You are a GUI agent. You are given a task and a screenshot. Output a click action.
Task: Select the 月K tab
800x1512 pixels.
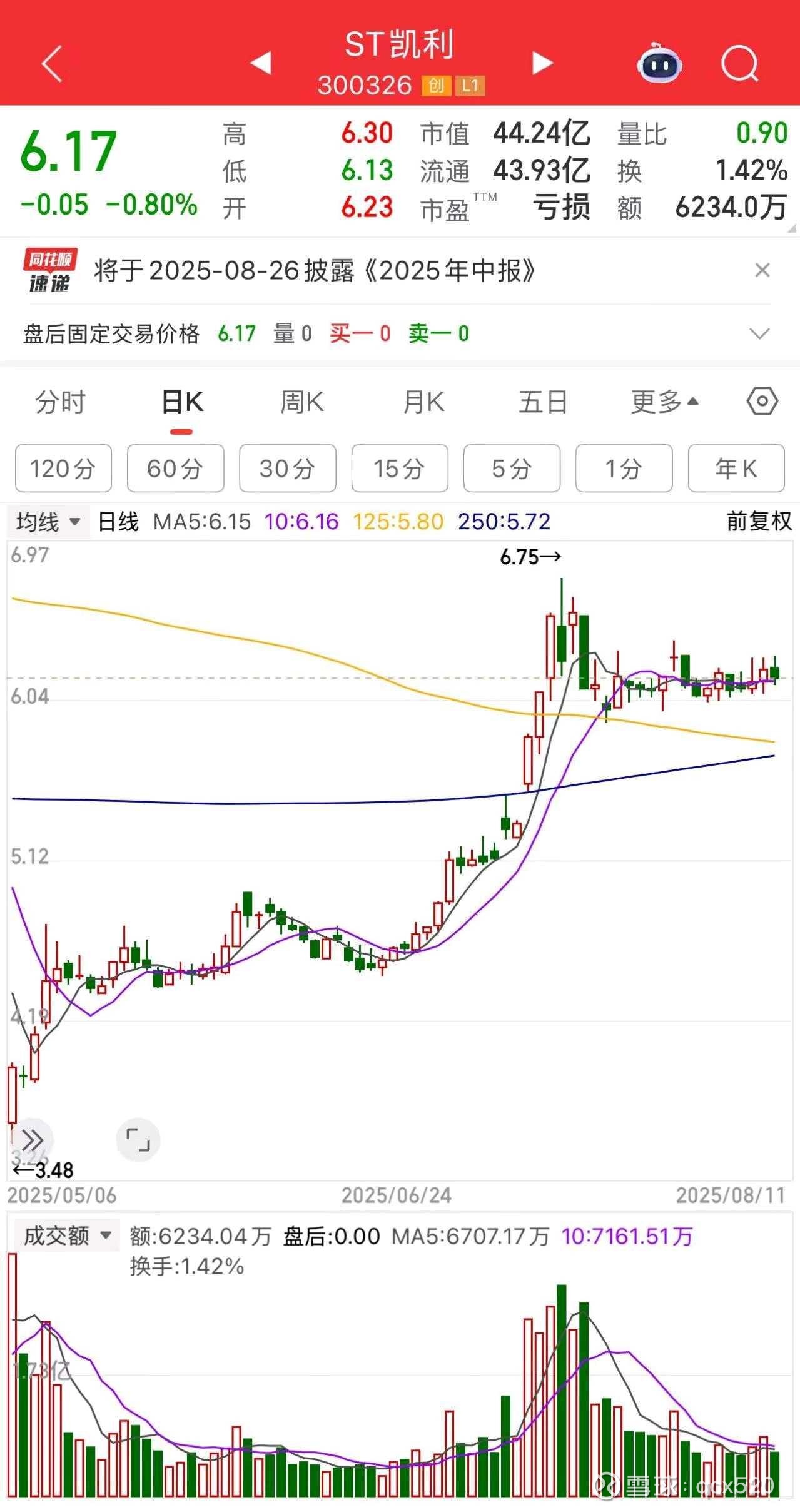click(423, 402)
